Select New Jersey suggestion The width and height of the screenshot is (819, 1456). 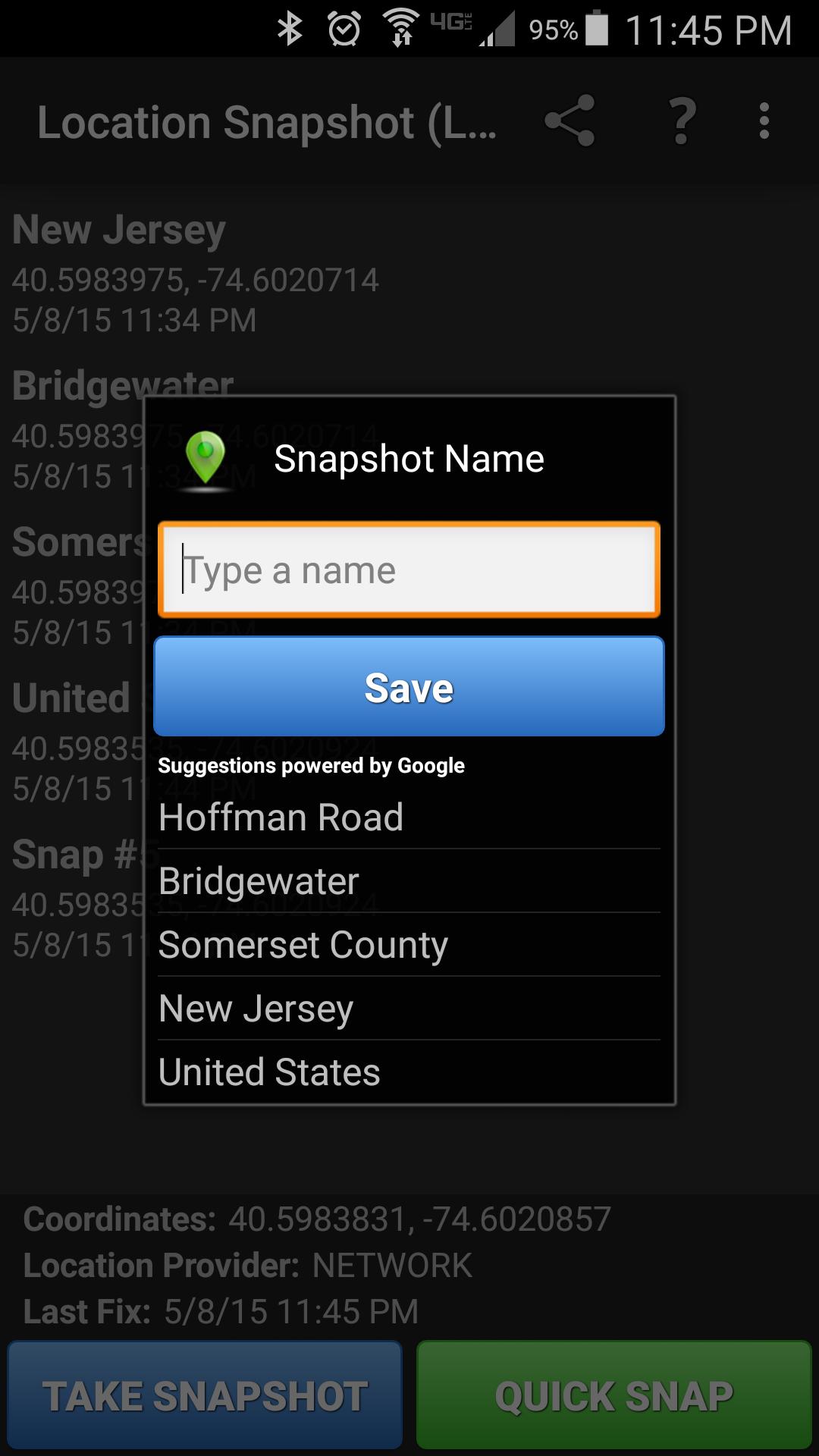409,1009
